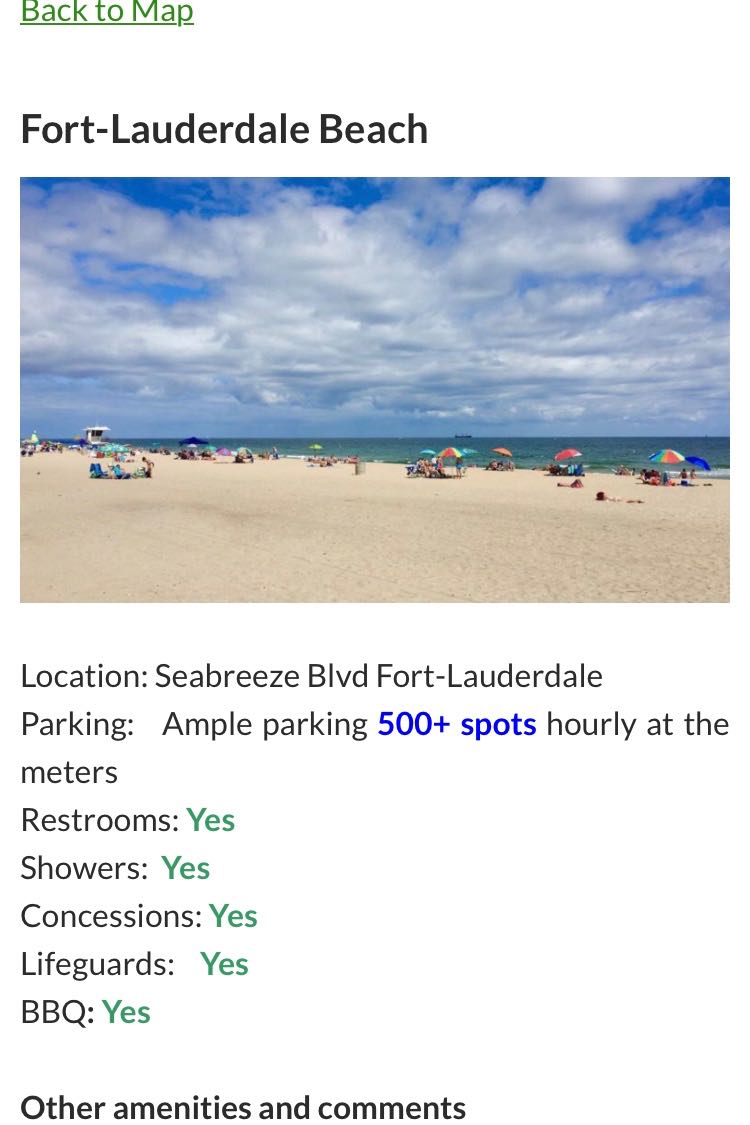Open the 500+ spots parking link

pyautogui.click(x=457, y=724)
